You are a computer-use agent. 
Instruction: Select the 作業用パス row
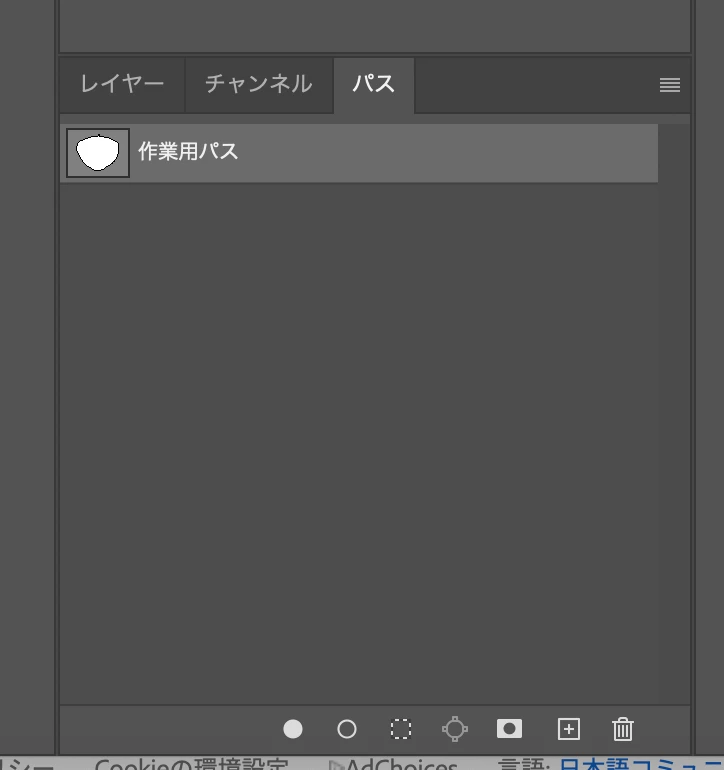tap(358, 152)
